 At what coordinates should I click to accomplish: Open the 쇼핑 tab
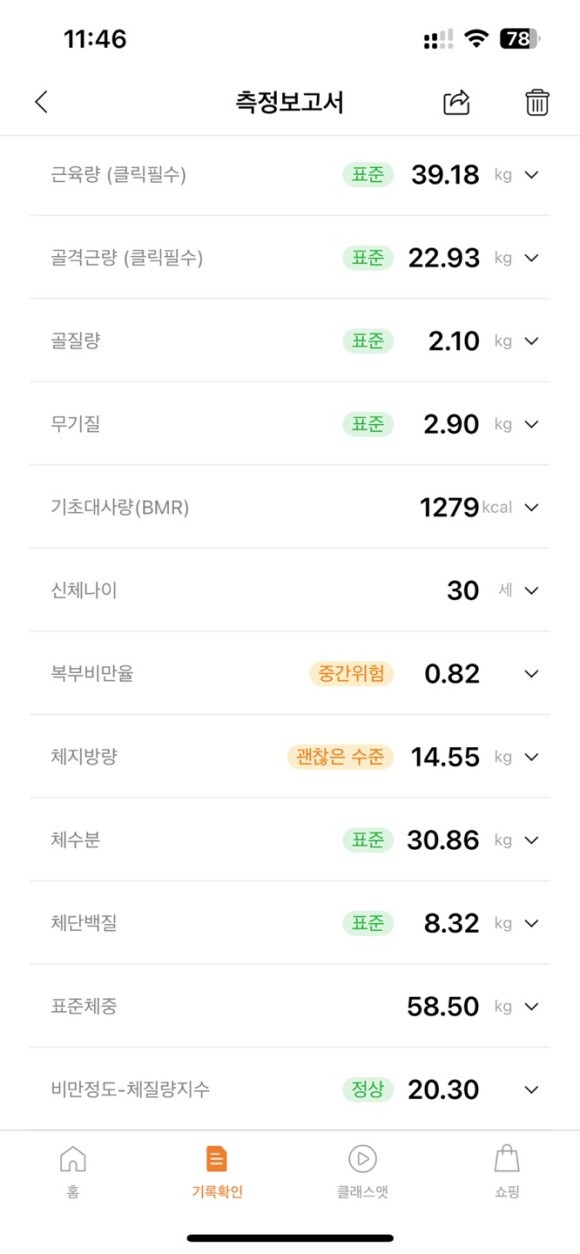tap(507, 1171)
